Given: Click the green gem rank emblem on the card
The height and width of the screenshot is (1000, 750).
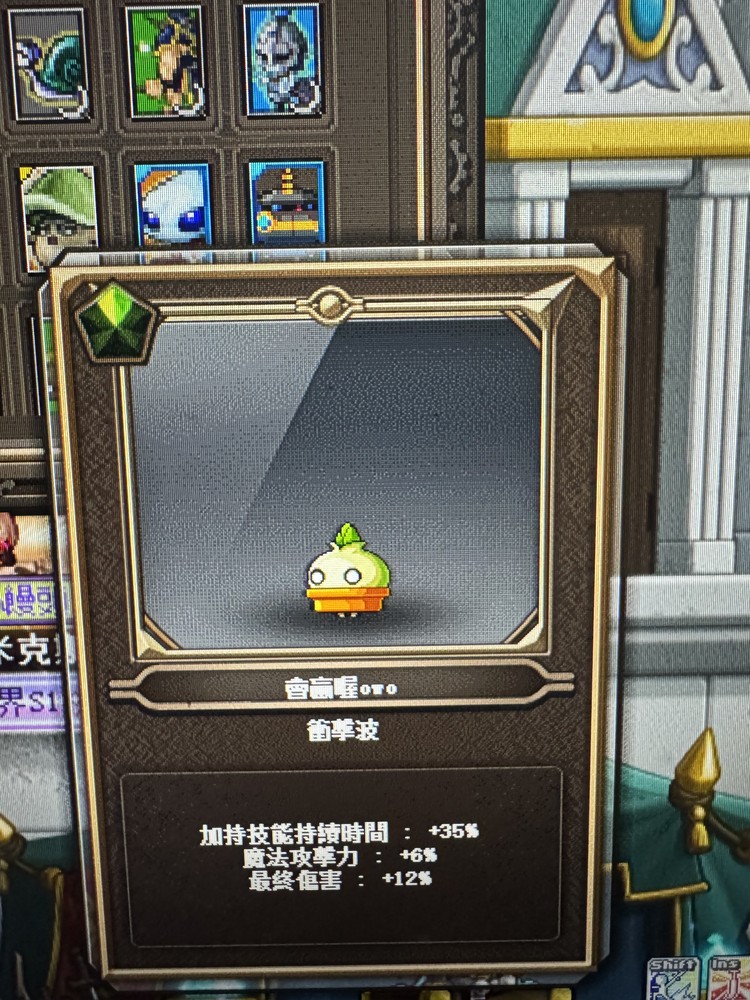Looking at the screenshot, I should click(x=115, y=320).
